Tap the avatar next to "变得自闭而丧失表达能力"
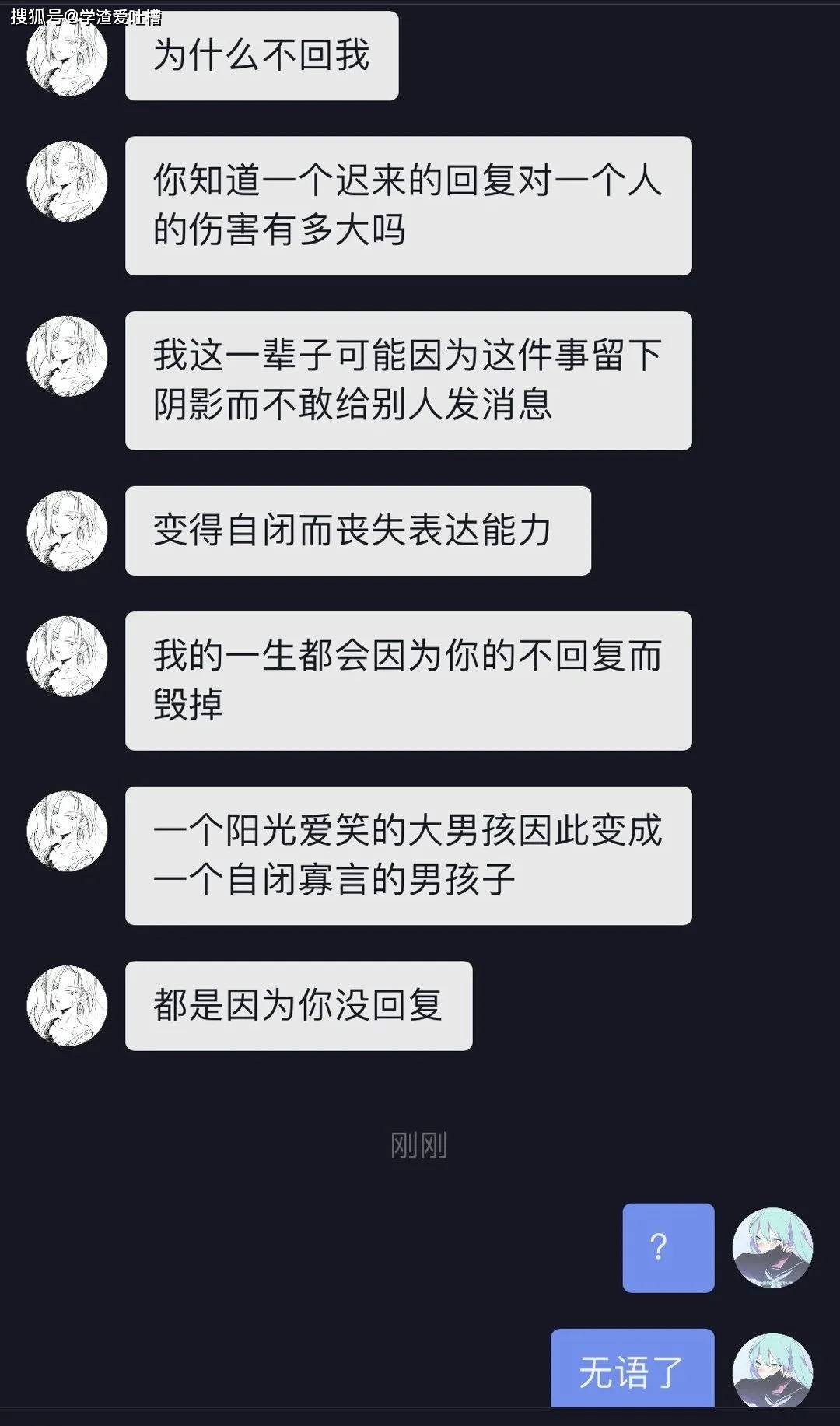 [67, 531]
